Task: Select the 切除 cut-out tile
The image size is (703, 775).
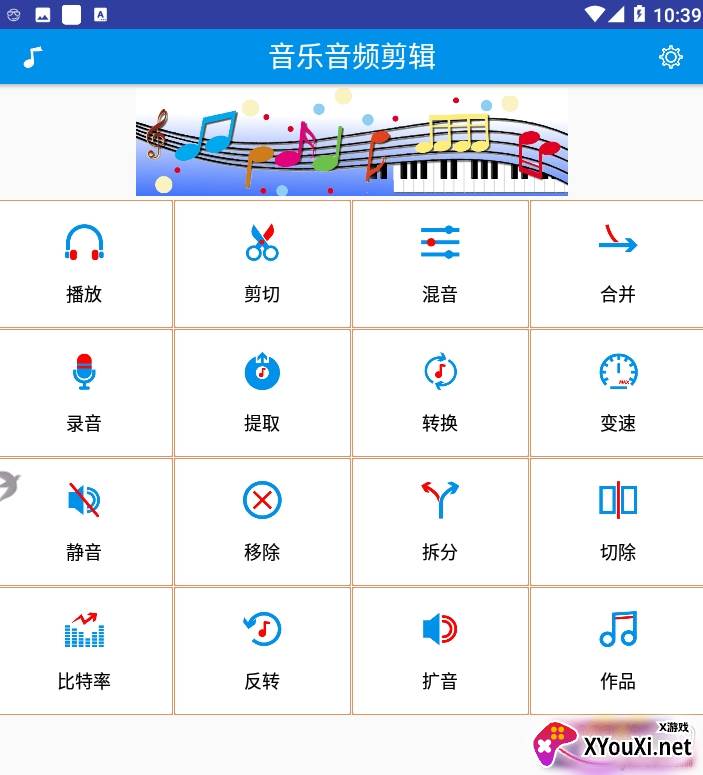Action: pos(617,521)
